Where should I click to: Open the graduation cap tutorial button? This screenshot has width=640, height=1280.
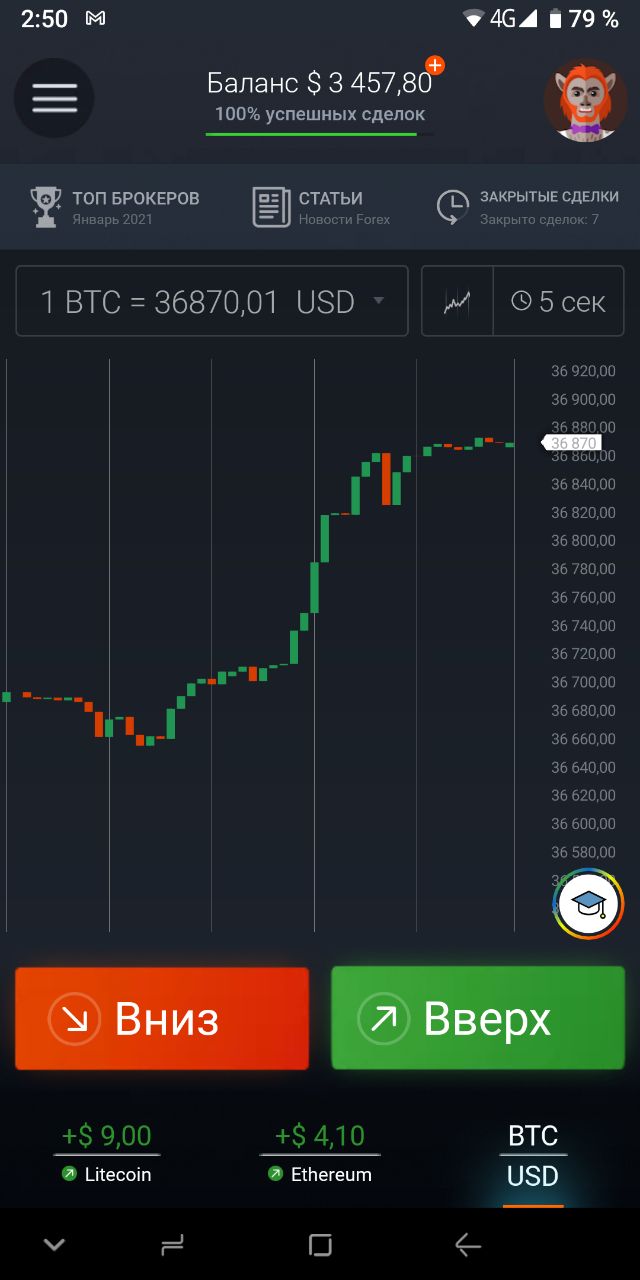click(x=588, y=905)
